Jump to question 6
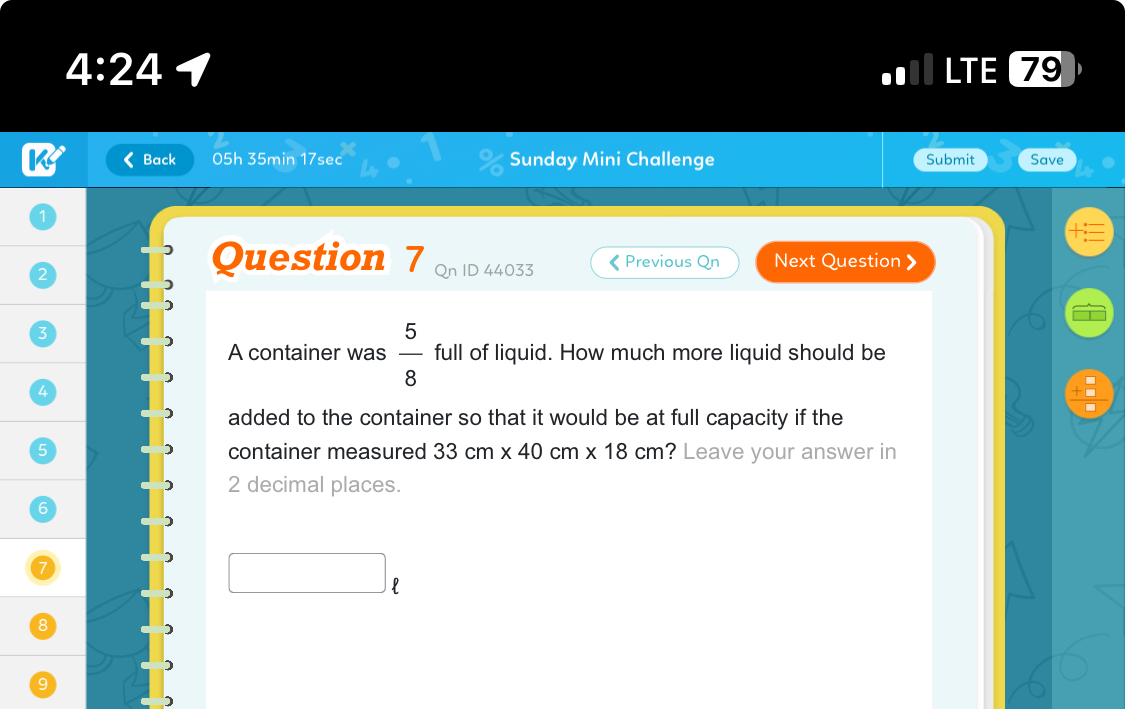This screenshot has width=1125, height=709. (x=42, y=509)
